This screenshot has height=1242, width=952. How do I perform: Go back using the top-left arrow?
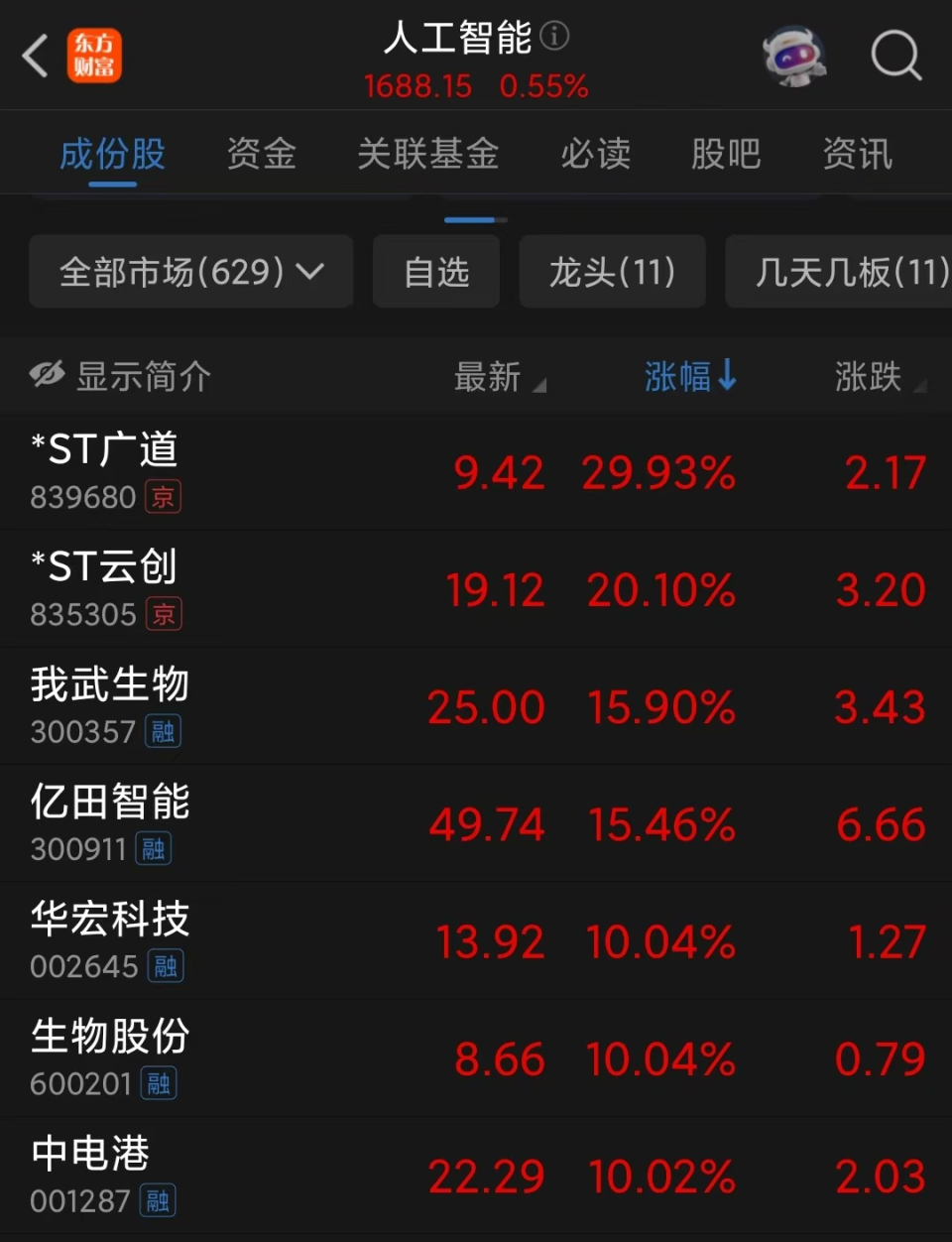36,56
